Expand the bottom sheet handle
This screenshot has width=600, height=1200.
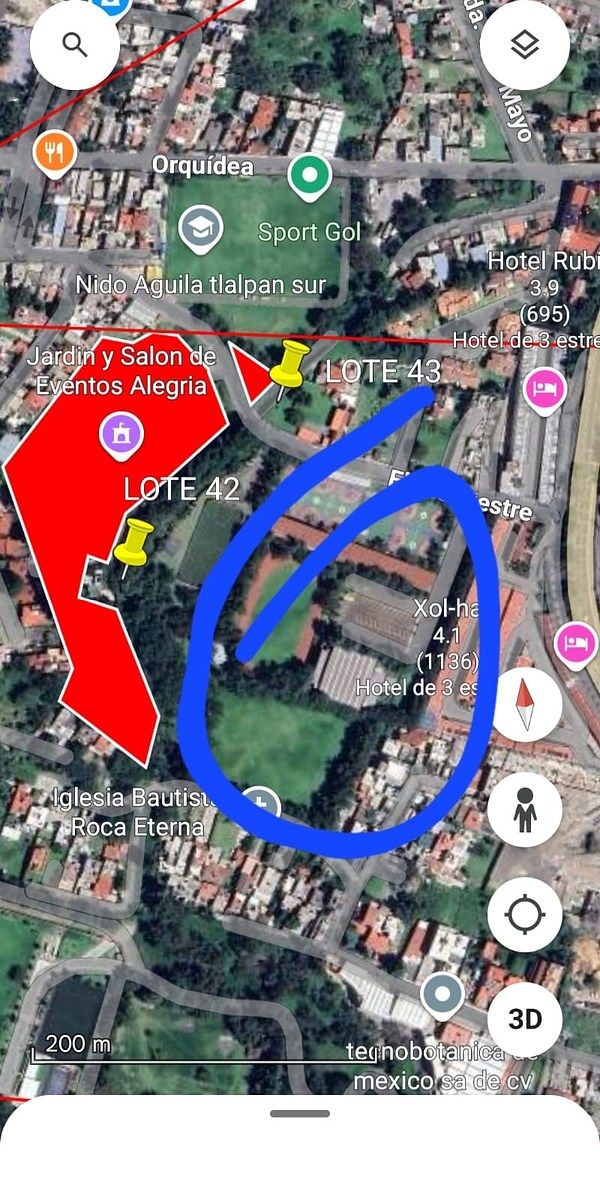[x=300, y=1113]
